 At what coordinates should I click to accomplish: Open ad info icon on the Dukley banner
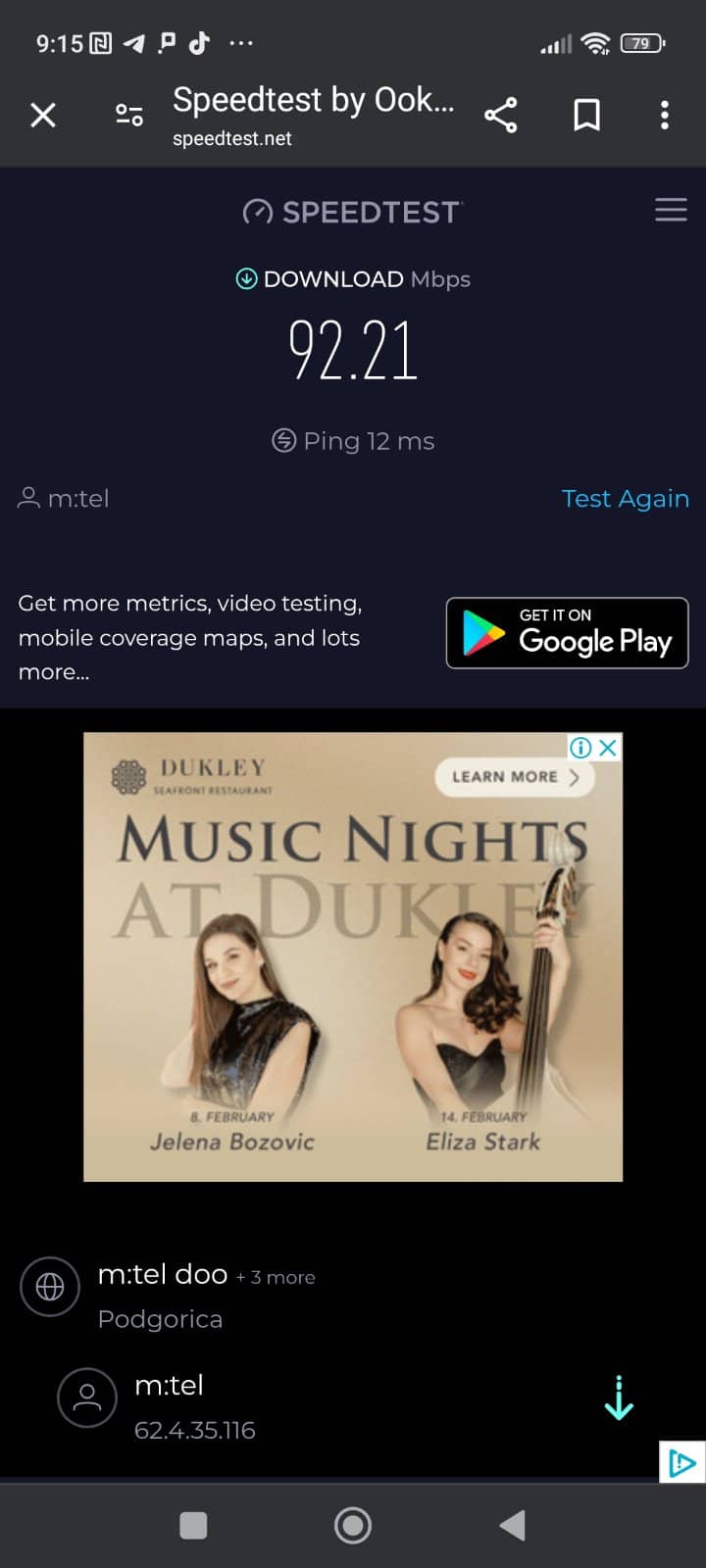click(x=580, y=748)
